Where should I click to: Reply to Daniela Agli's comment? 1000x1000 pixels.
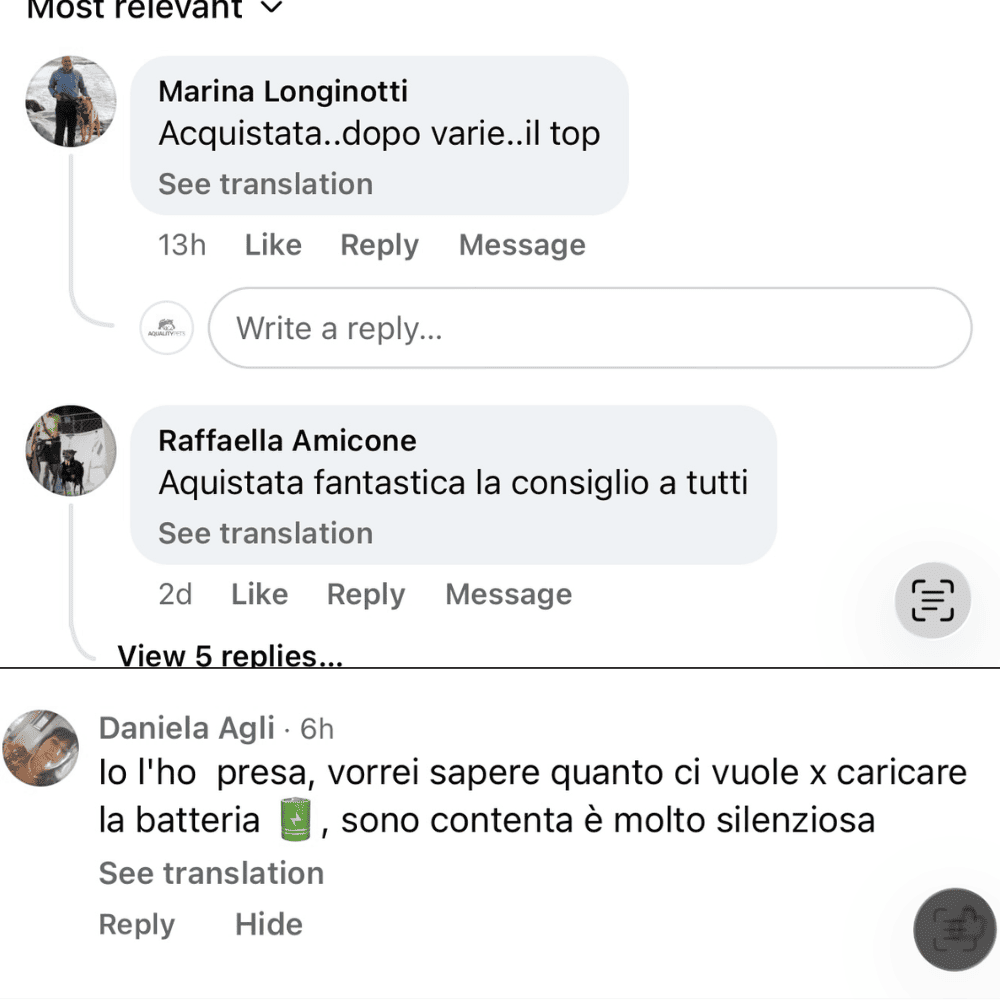(x=136, y=925)
